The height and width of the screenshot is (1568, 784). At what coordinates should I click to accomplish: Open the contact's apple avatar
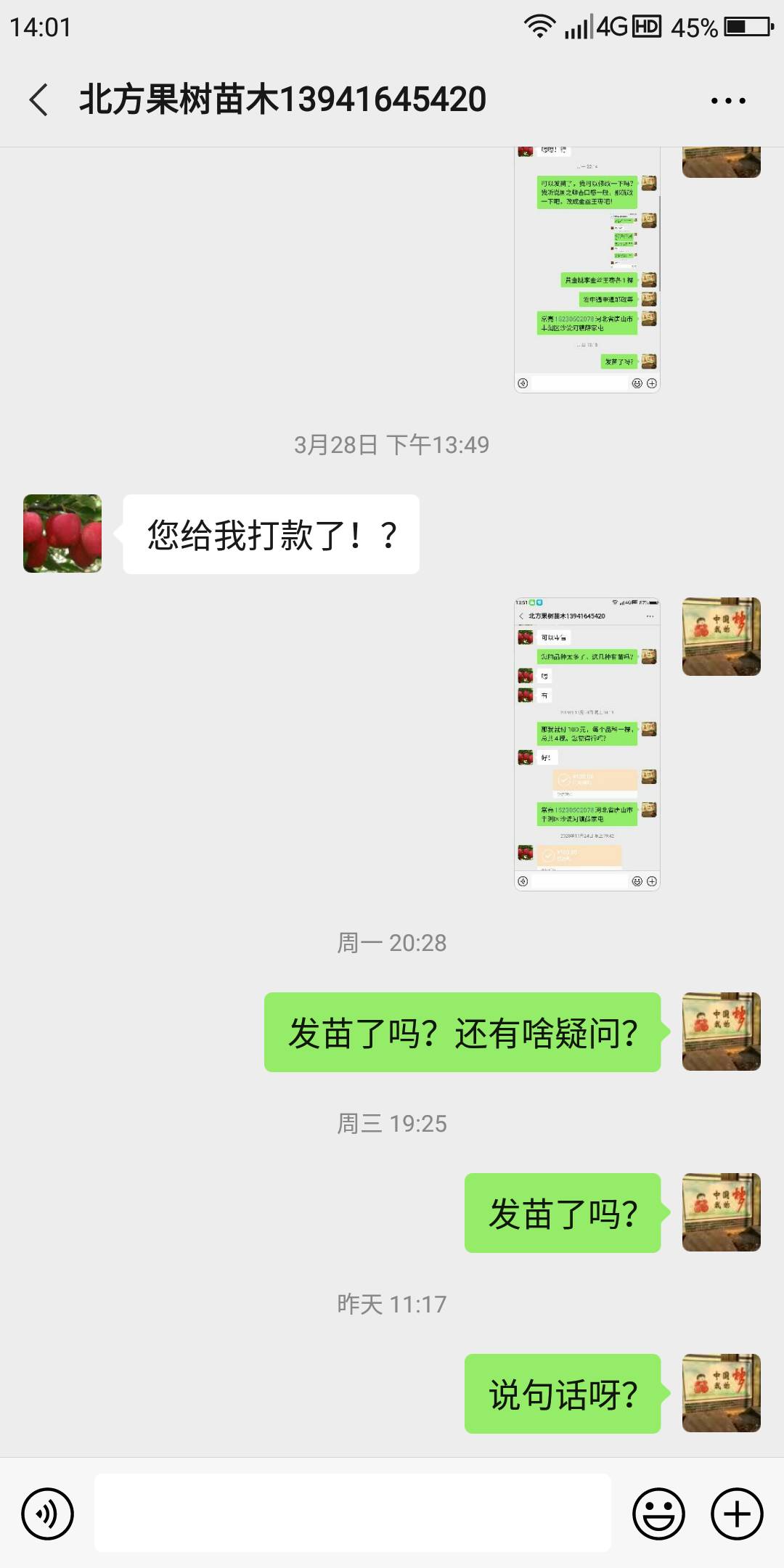pyautogui.click(x=62, y=534)
